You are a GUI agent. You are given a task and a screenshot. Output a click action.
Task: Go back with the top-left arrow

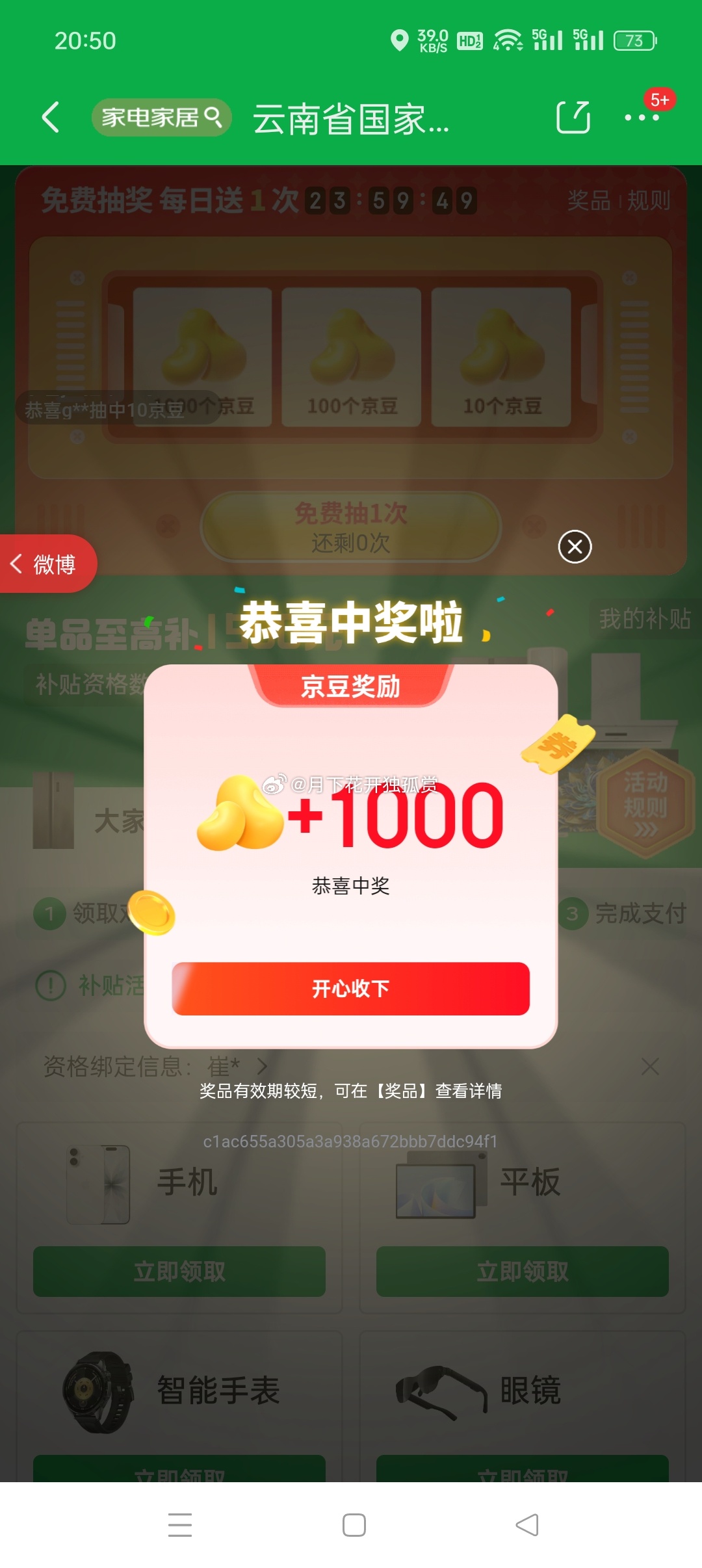coord(51,118)
